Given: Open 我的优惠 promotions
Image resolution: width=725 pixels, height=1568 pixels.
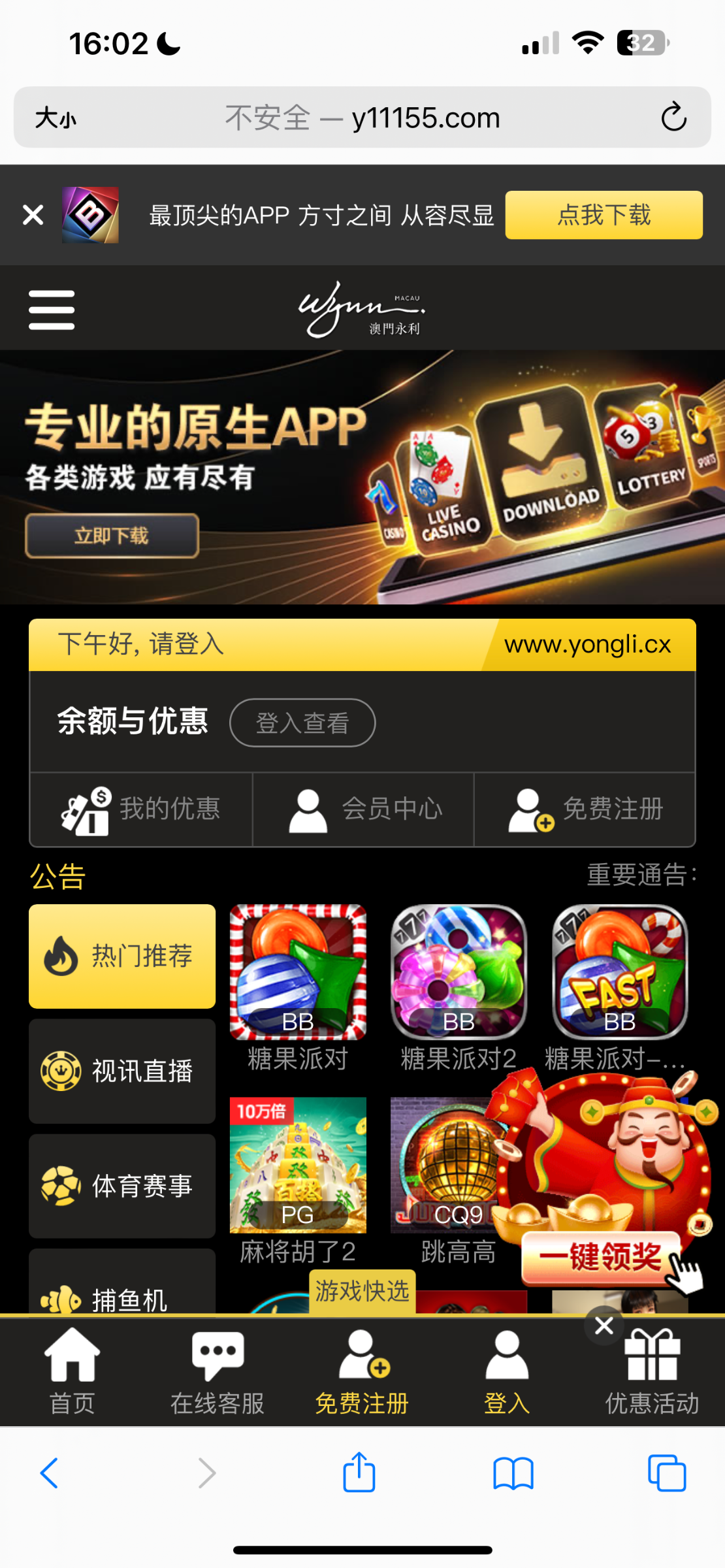Looking at the screenshot, I should (141, 809).
